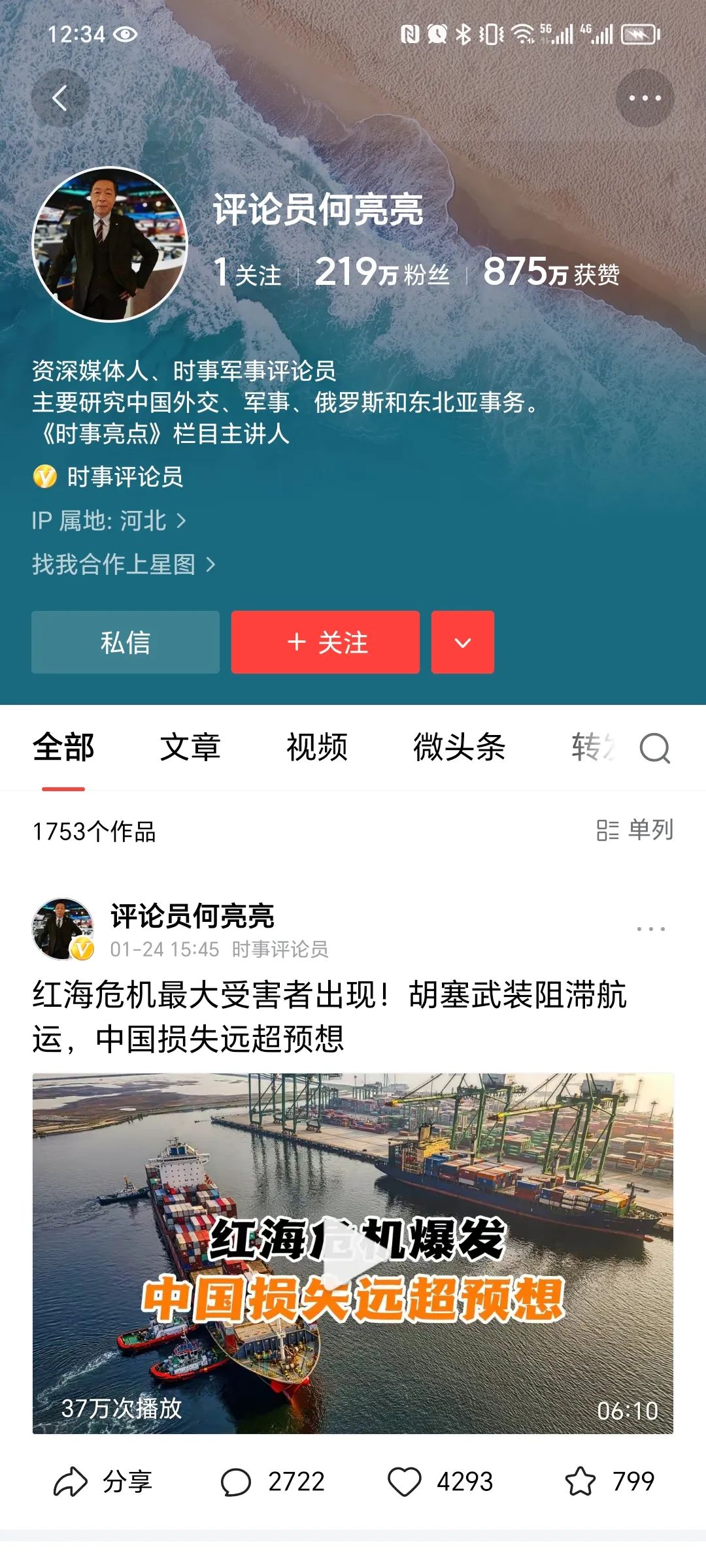Switch to the 文章 tab

(190, 747)
